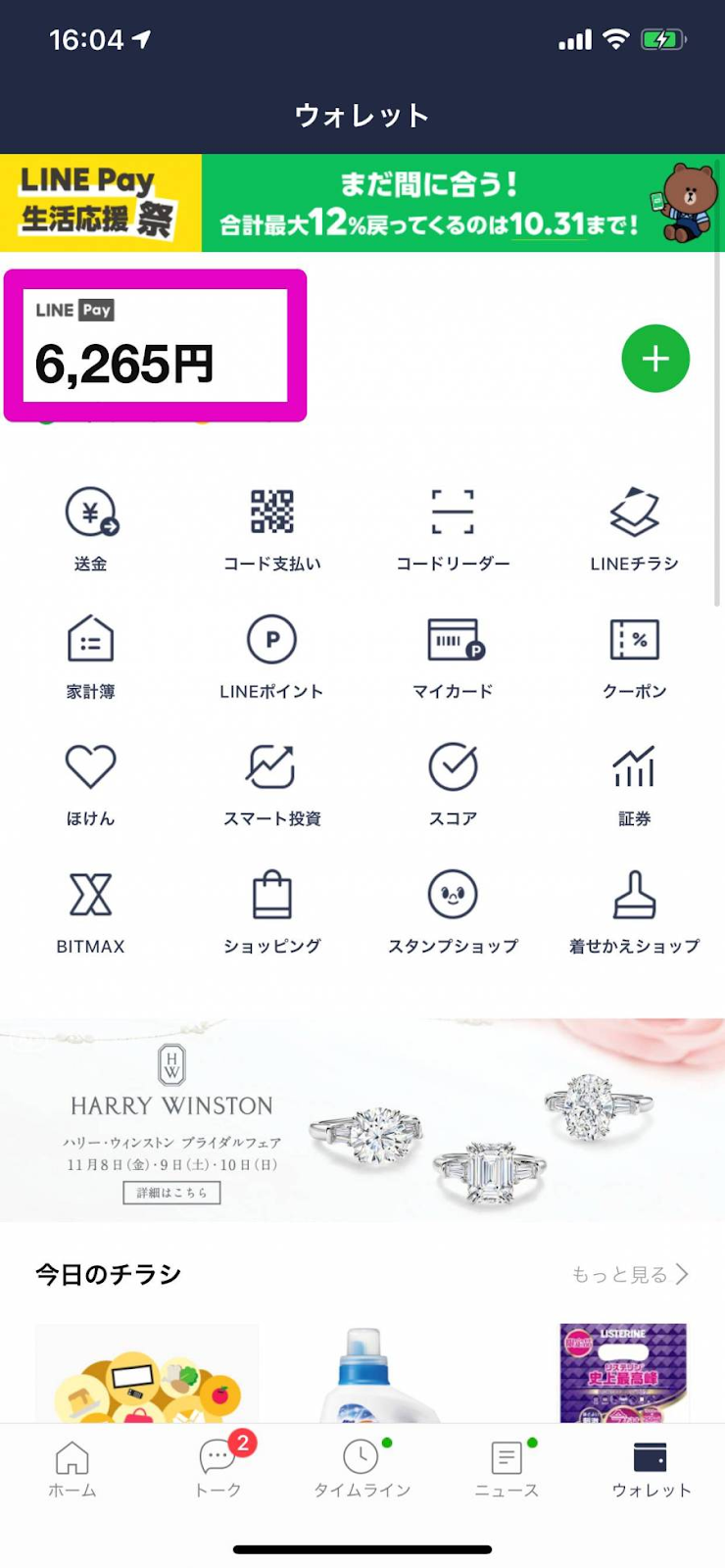The width and height of the screenshot is (725, 1568).
Task: Open the Harry Winston bridal fair banner
Action: pyautogui.click(x=362, y=1120)
